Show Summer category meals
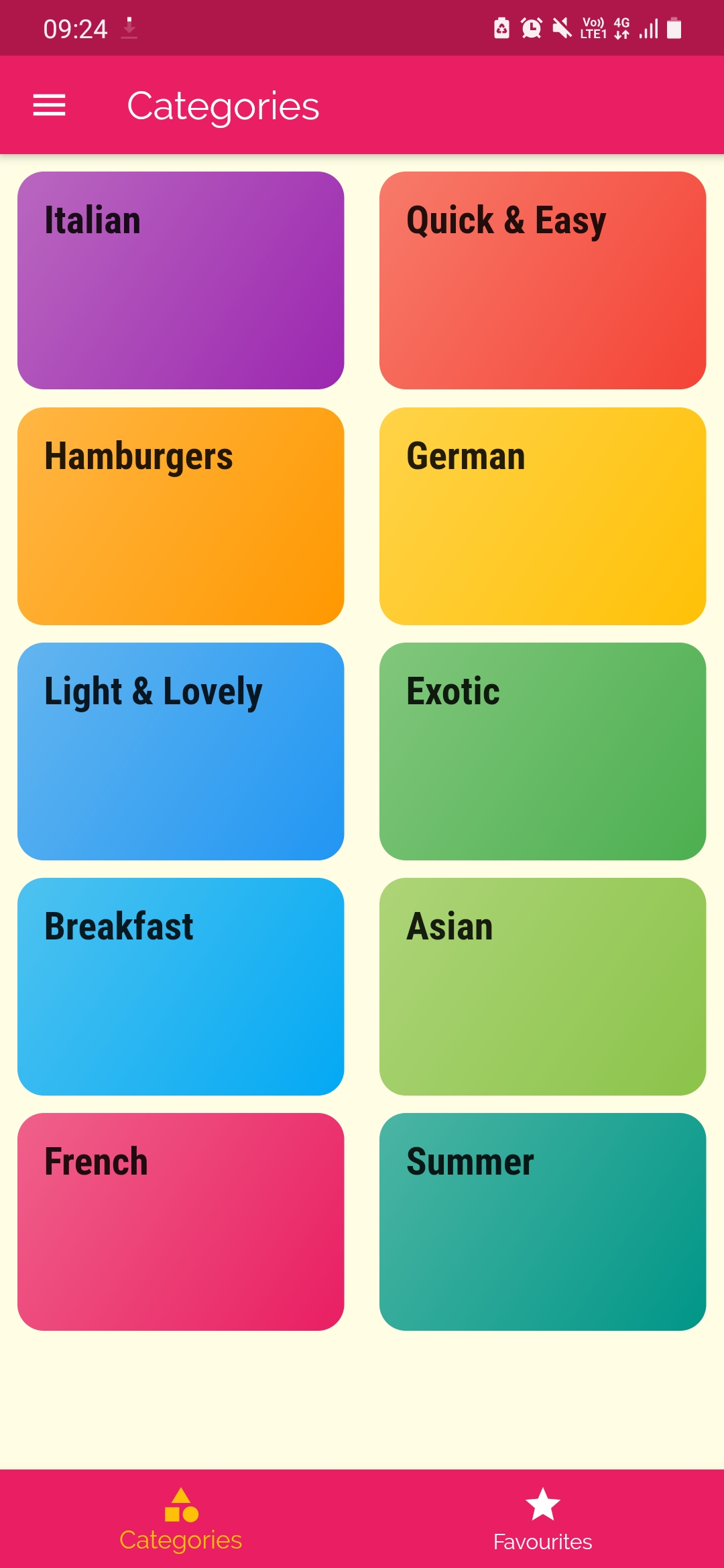 (x=542, y=1222)
